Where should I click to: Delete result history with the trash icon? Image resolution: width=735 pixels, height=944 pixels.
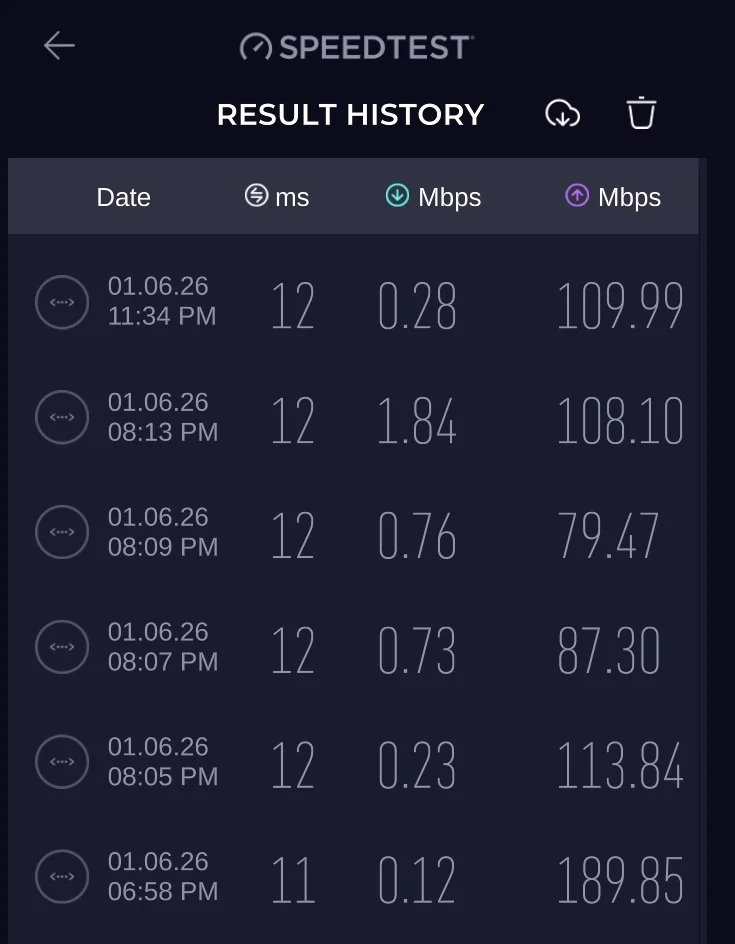[641, 113]
